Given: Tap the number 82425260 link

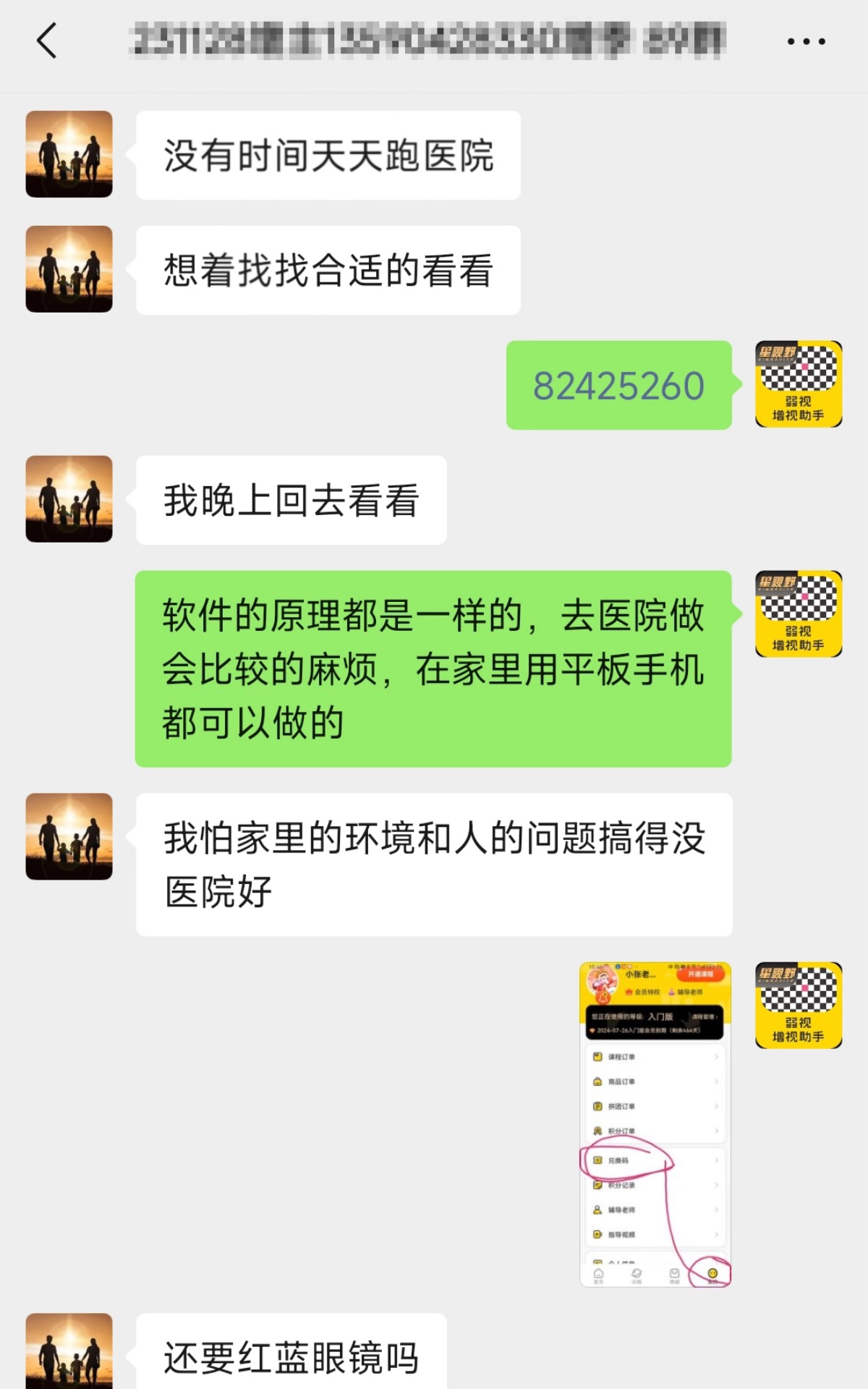Looking at the screenshot, I should point(618,386).
